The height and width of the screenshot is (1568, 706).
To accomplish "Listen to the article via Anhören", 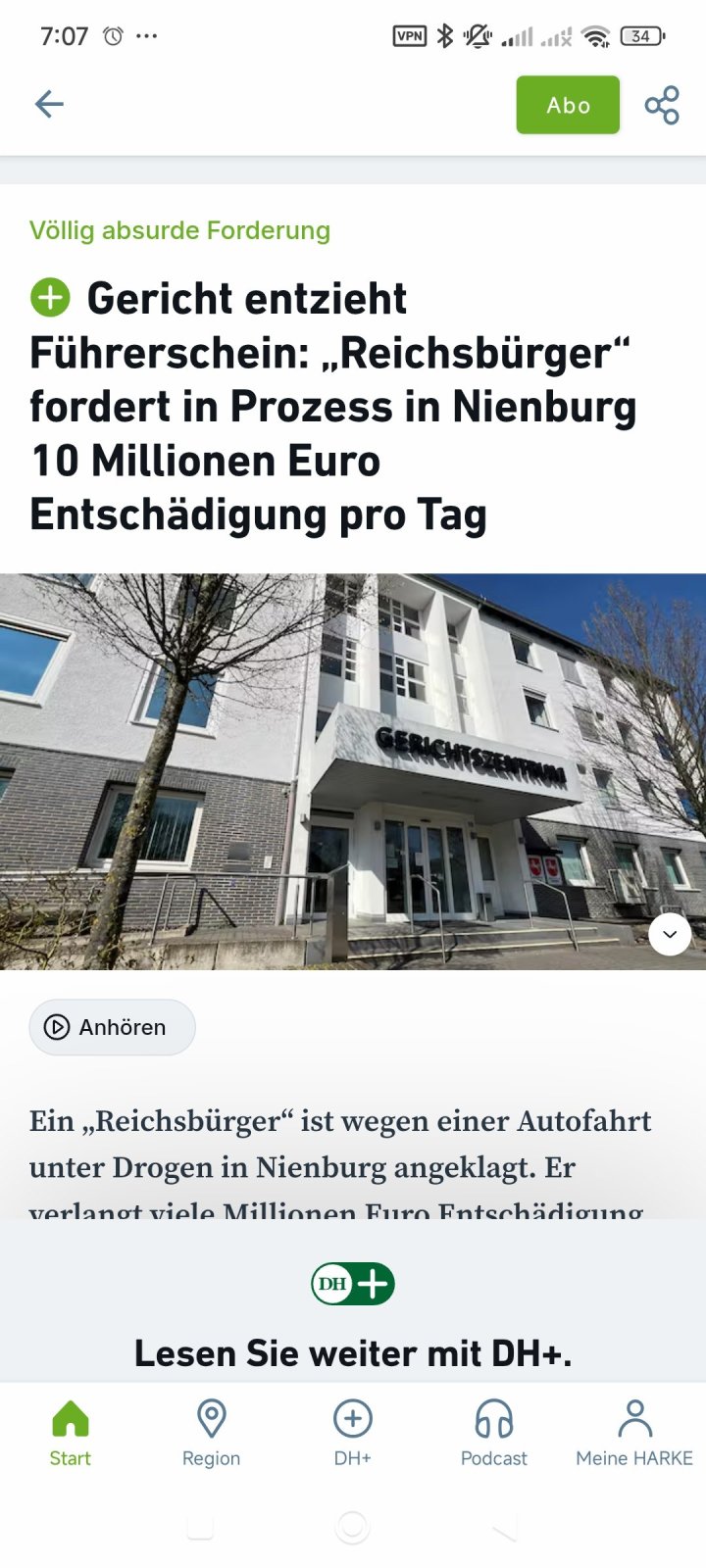I will 112,1027.
